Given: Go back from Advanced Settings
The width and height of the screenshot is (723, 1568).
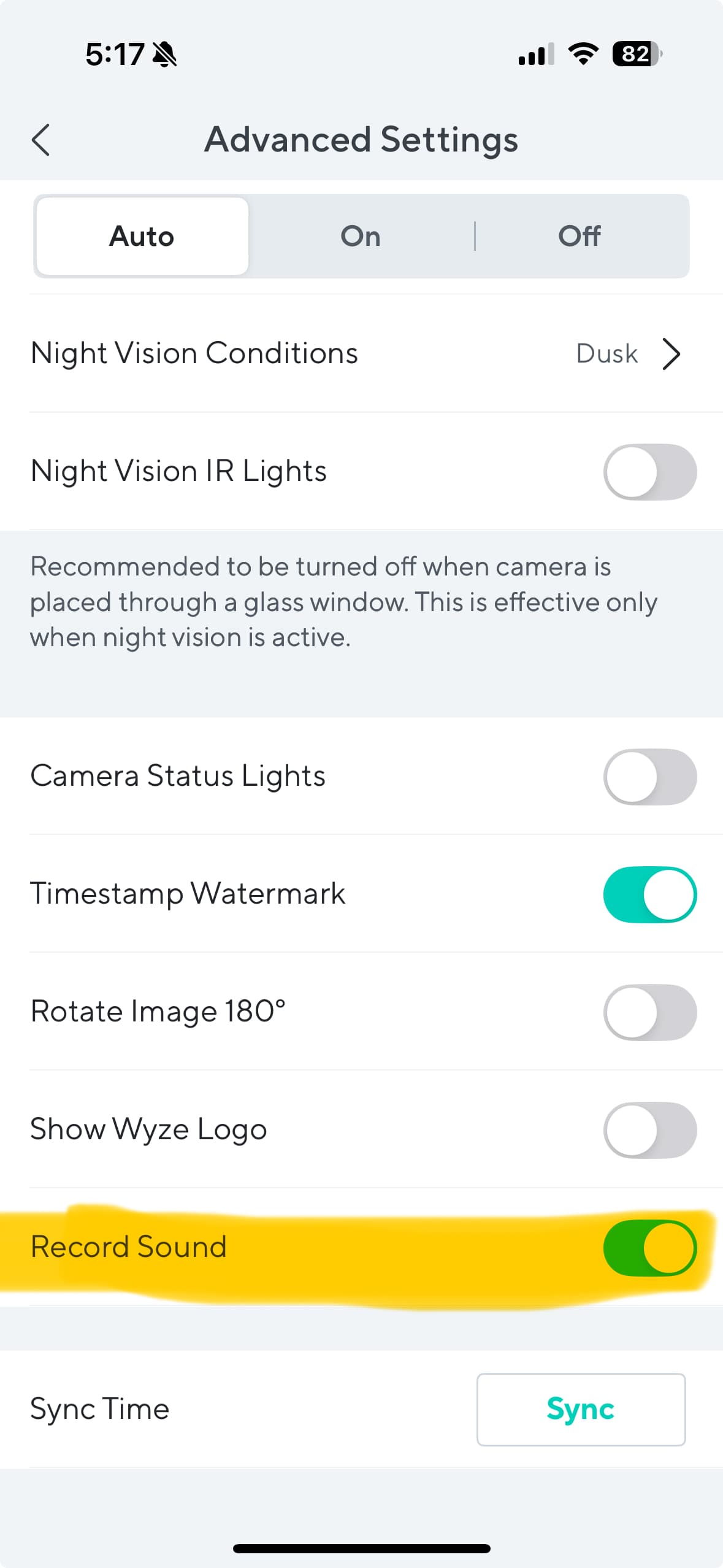Looking at the screenshot, I should 40,140.
